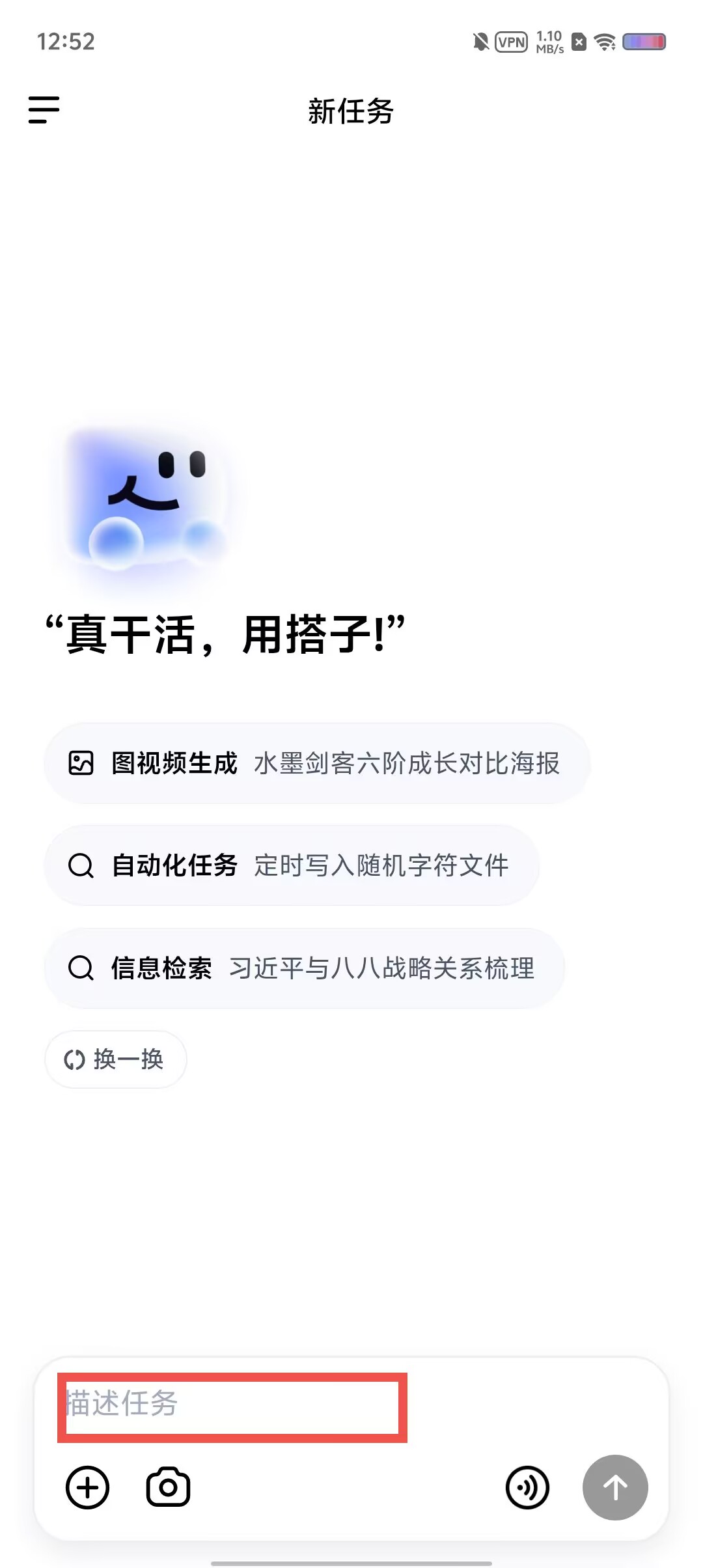Choose the 自动化任务 suggestion chip
The height and width of the screenshot is (1568, 703).
pyautogui.click(x=292, y=865)
